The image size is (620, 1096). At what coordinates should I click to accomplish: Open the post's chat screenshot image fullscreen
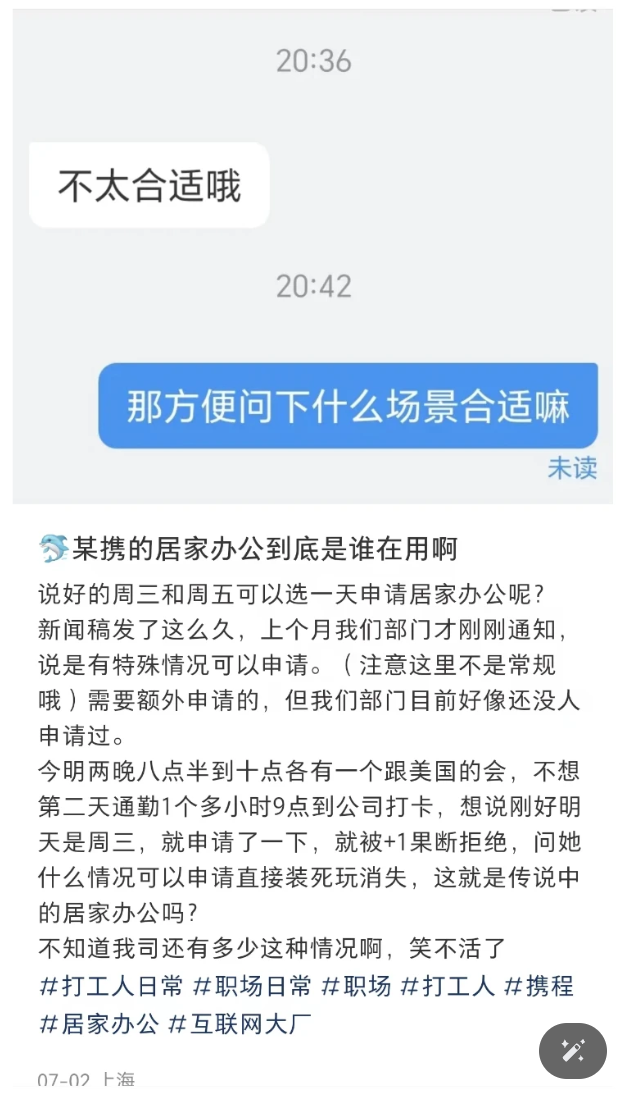pyautogui.click(x=312, y=250)
